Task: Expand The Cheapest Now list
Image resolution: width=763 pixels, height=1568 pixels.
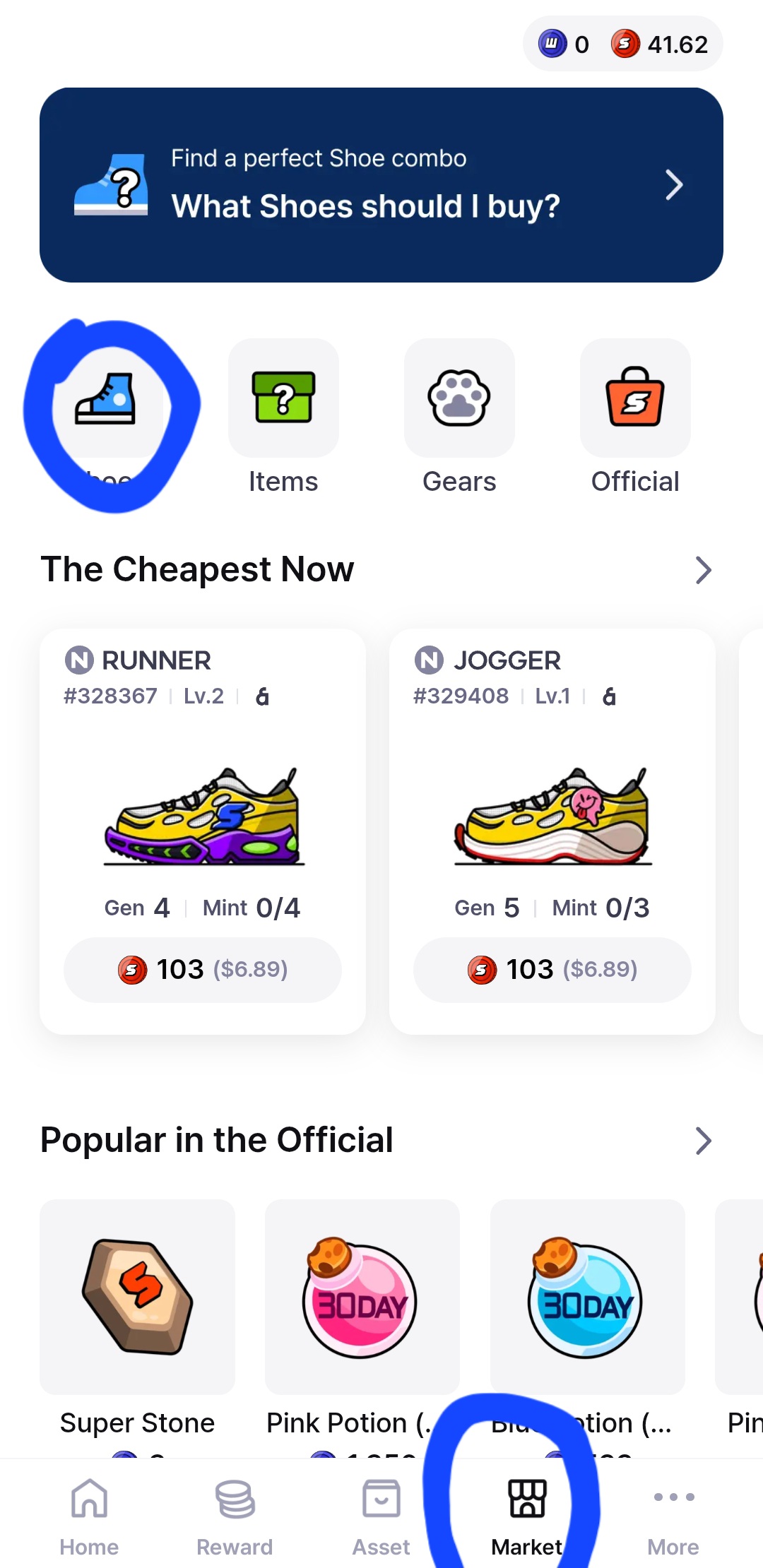Action: click(702, 570)
